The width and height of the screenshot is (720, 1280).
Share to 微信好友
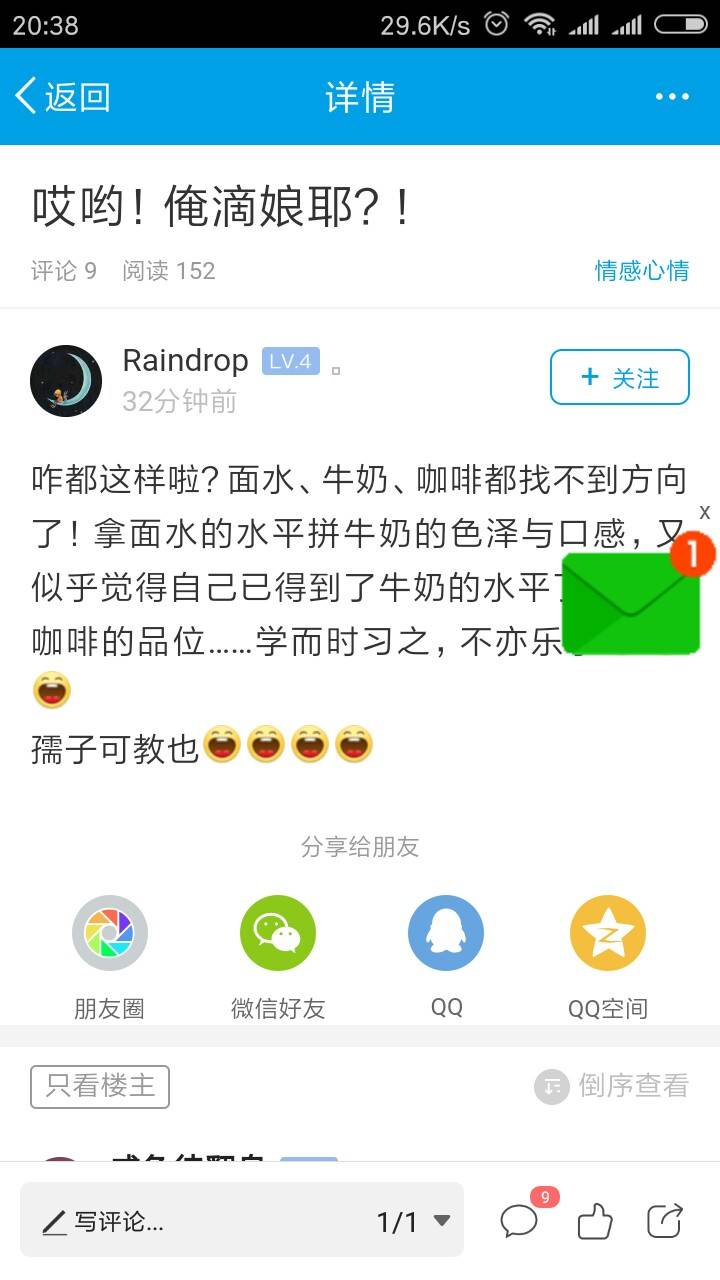click(278, 934)
